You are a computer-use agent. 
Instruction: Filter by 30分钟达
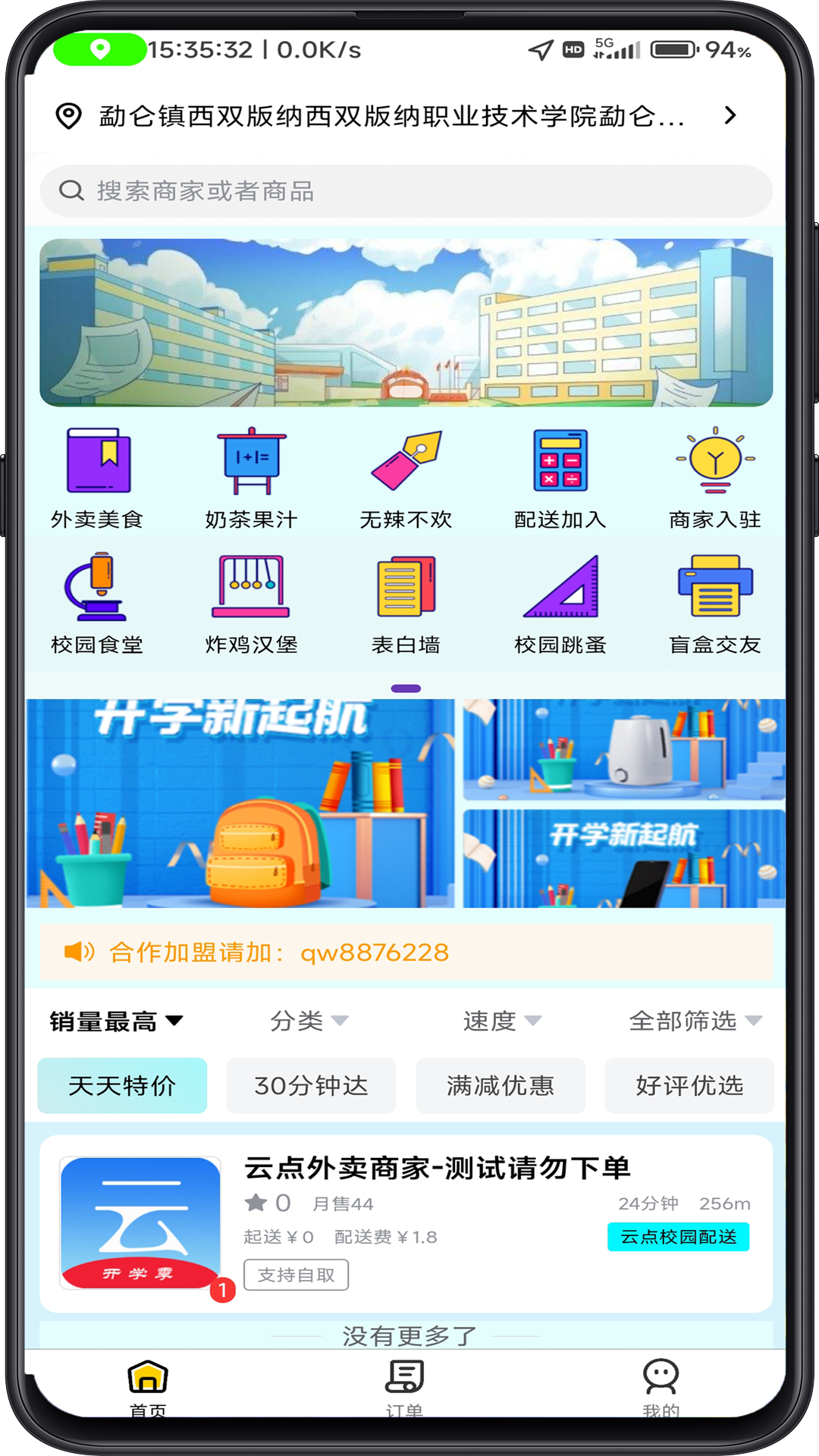[x=311, y=1086]
